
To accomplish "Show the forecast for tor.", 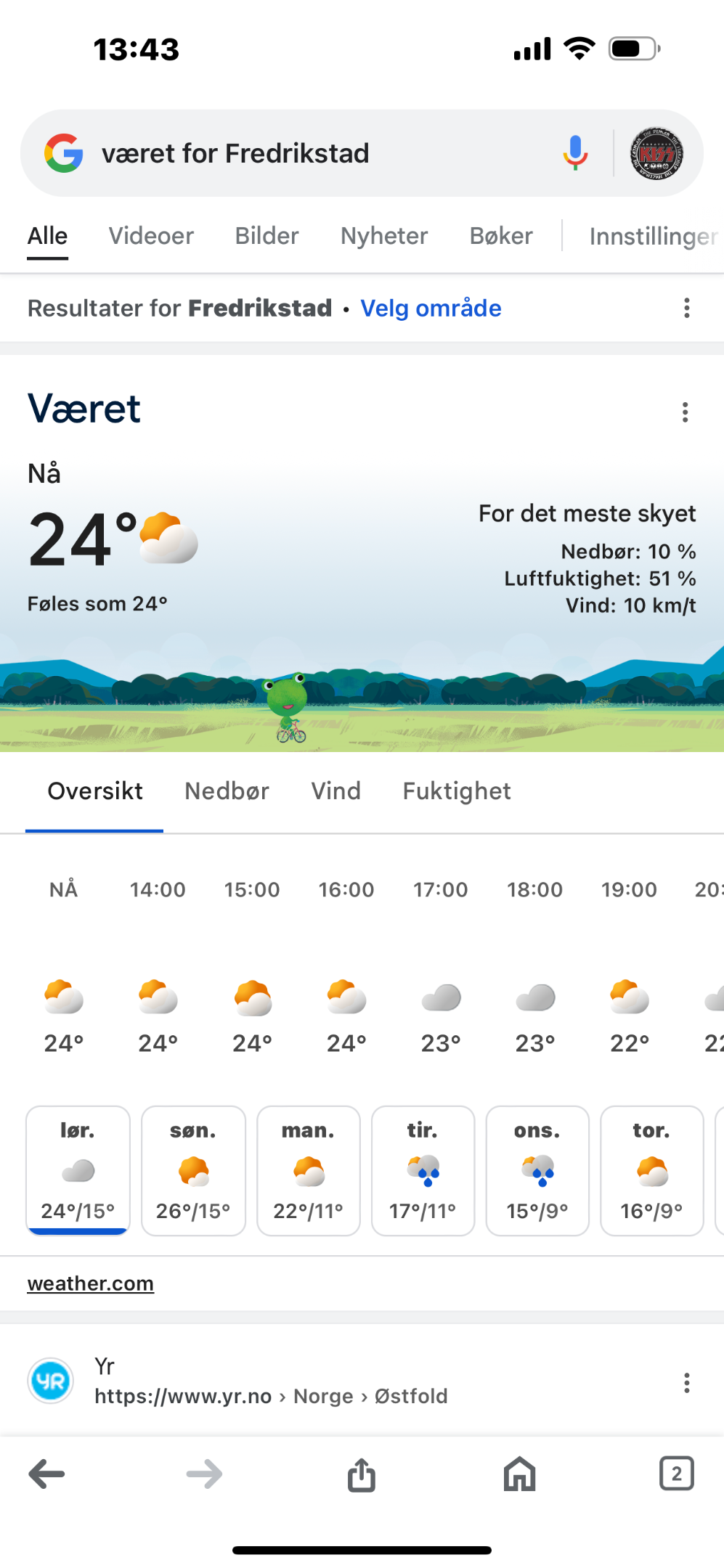I will [x=652, y=1170].
